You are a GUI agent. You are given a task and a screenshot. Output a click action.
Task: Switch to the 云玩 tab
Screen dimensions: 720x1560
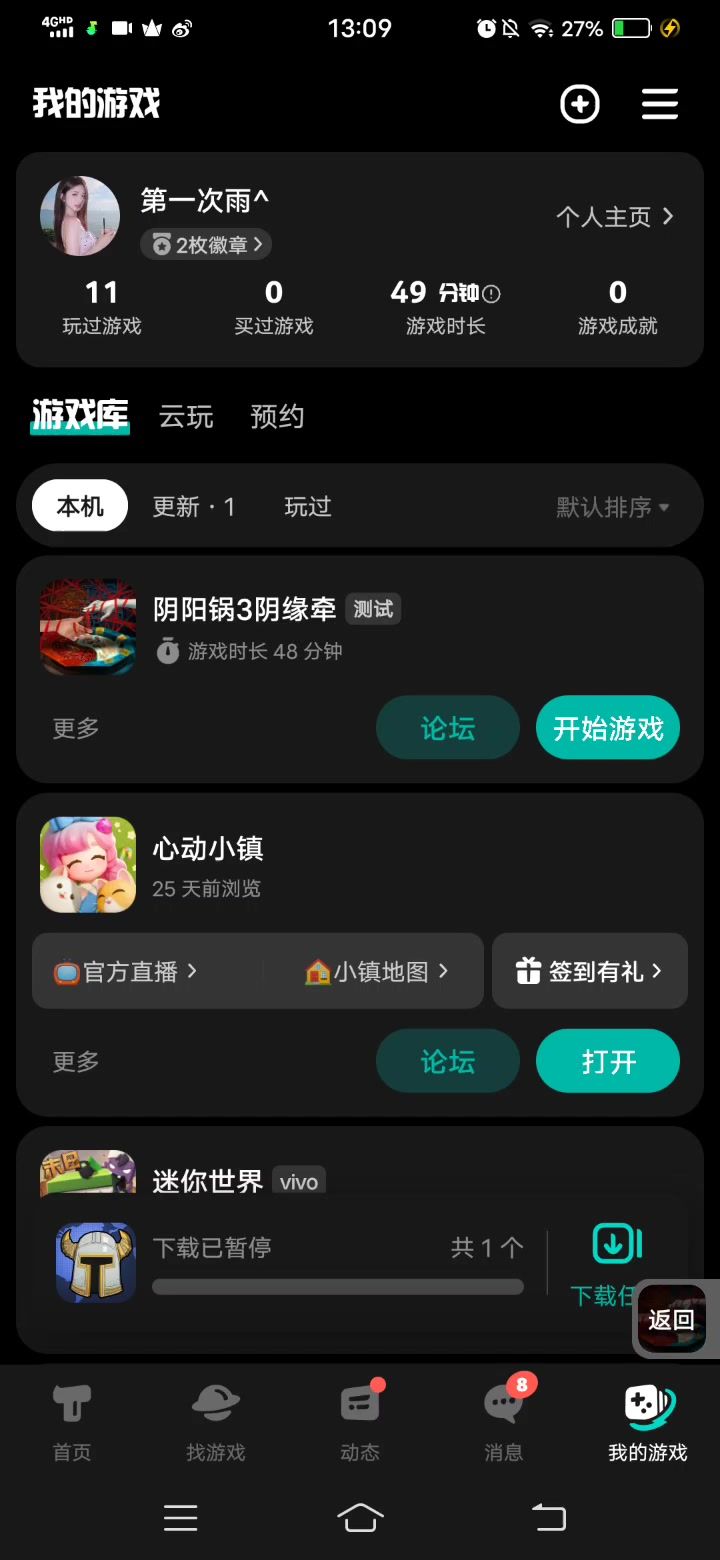click(x=186, y=417)
